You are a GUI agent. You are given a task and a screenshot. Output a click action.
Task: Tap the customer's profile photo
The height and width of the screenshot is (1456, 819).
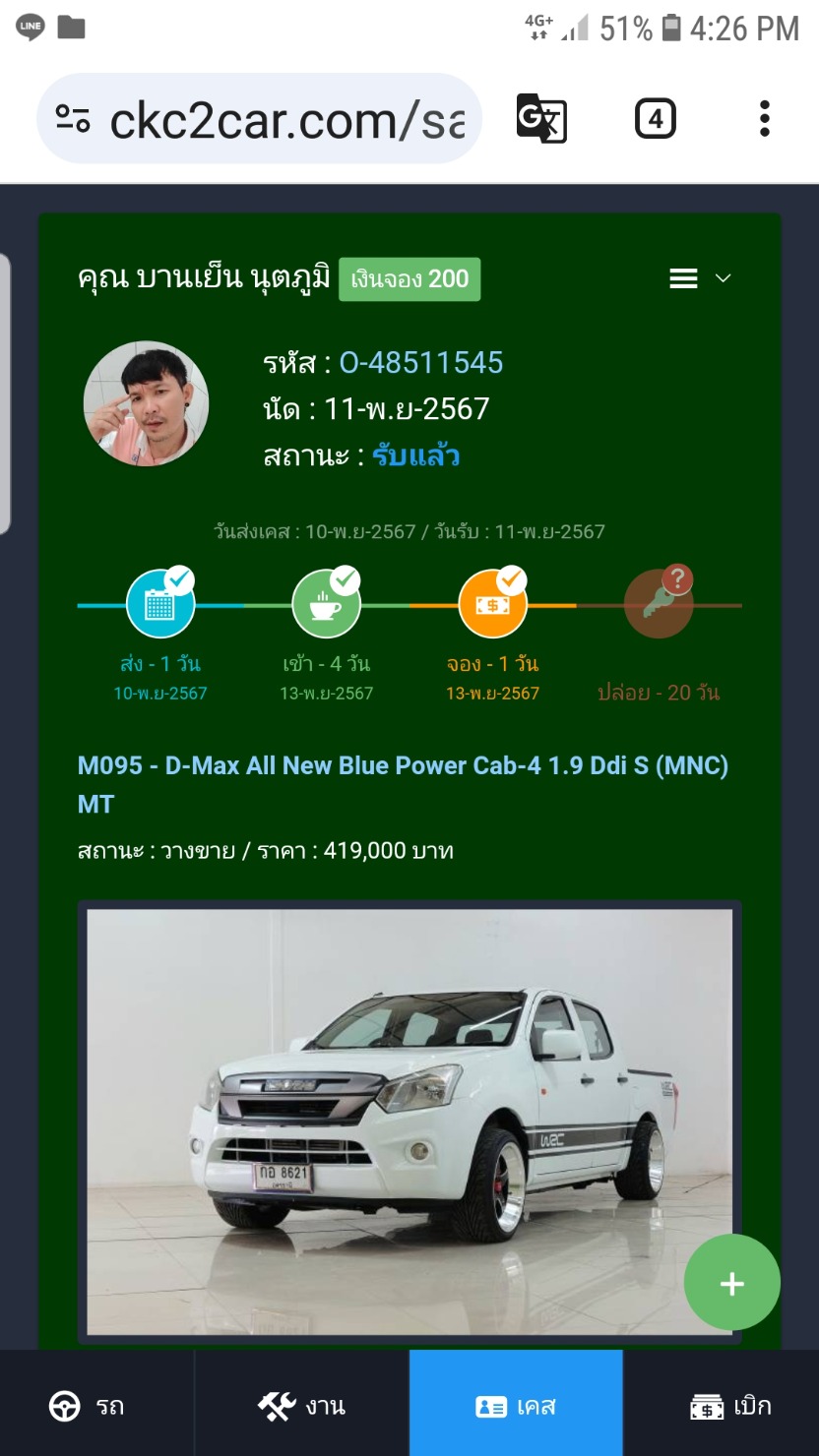tap(146, 404)
